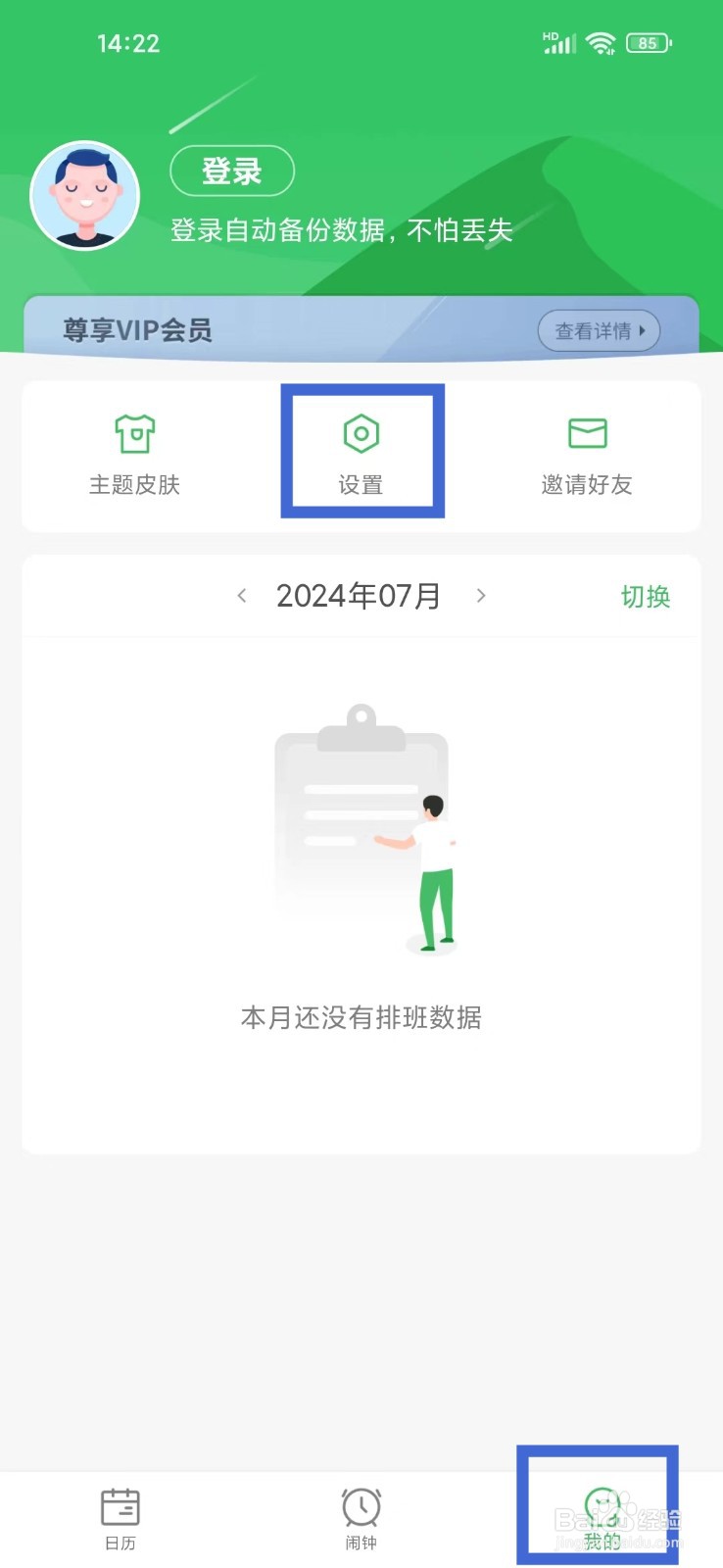
Task: Switch to the 闹钟 alarm tab
Action: tap(361, 1519)
